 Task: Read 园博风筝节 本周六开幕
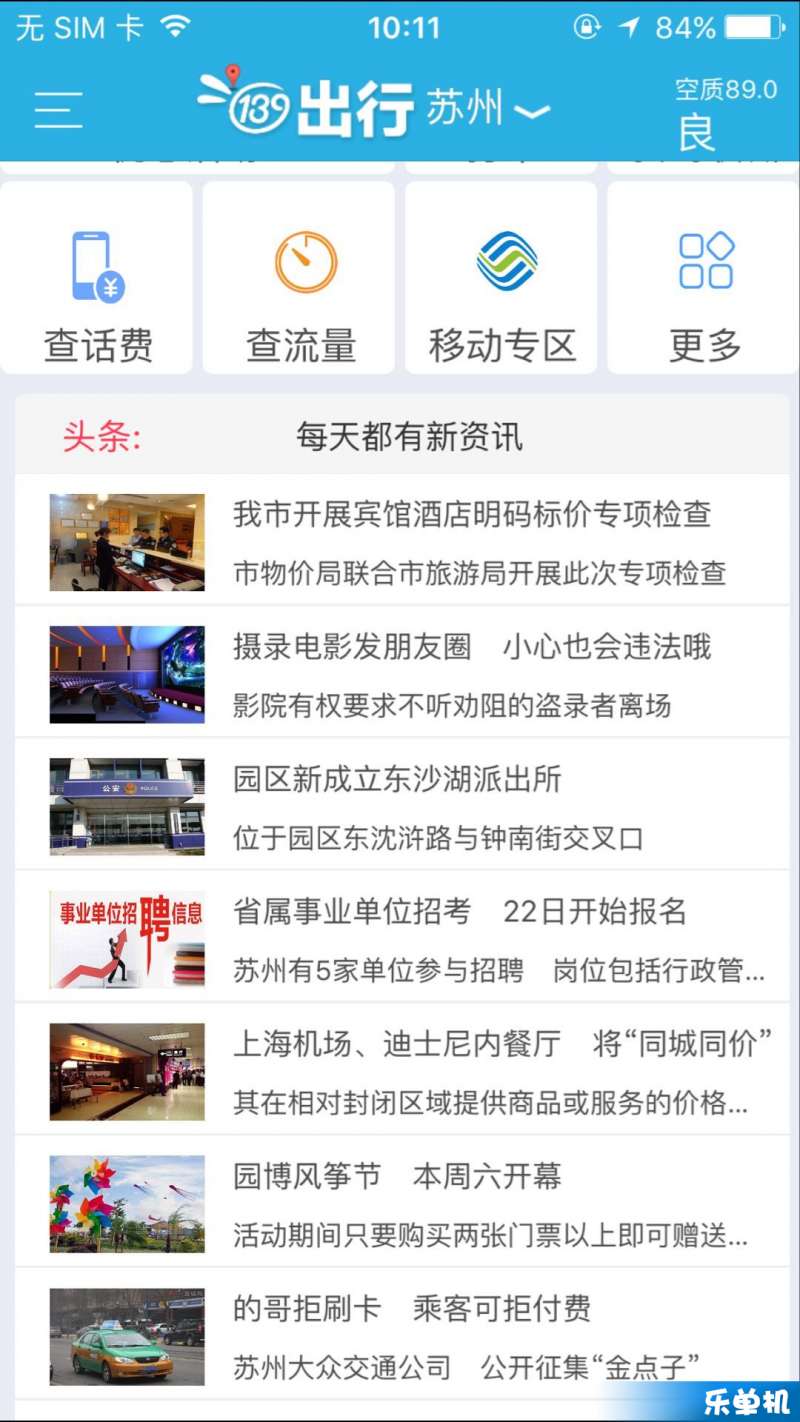tap(402, 1203)
